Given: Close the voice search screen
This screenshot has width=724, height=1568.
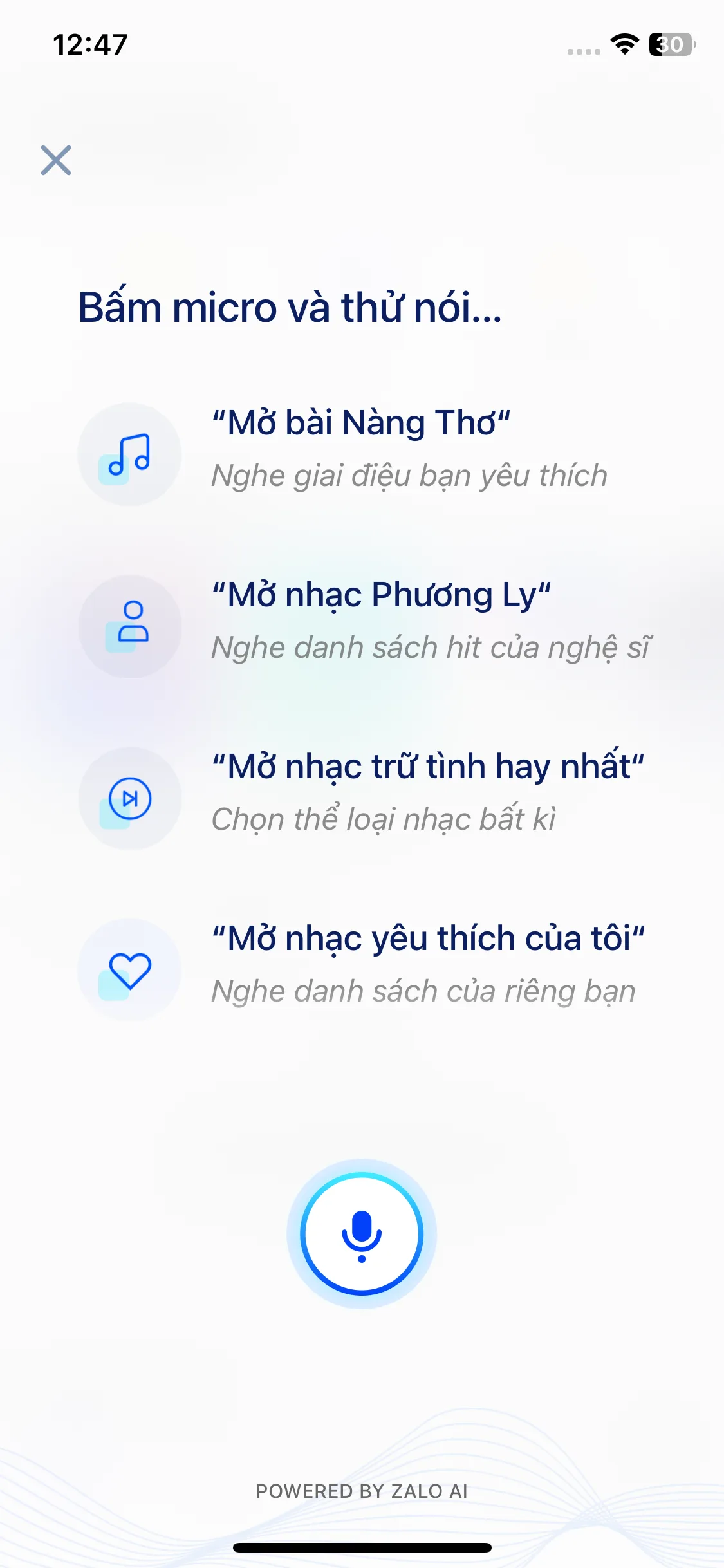Looking at the screenshot, I should [x=56, y=160].
